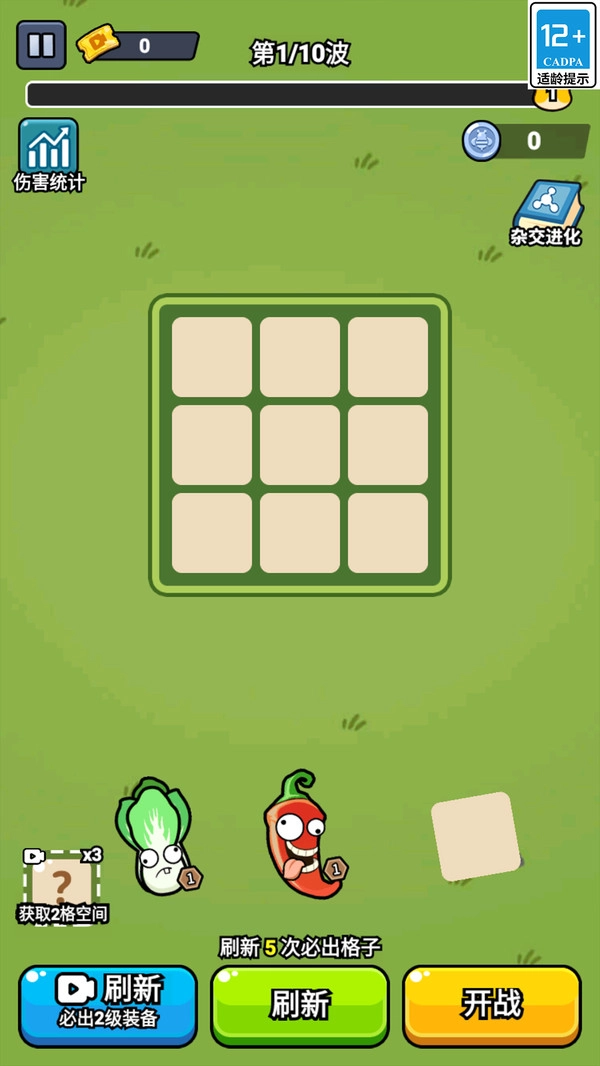The height and width of the screenshot is (1066, 600).
Task: Start the battle with 开战
Action: pos(491,1004)
